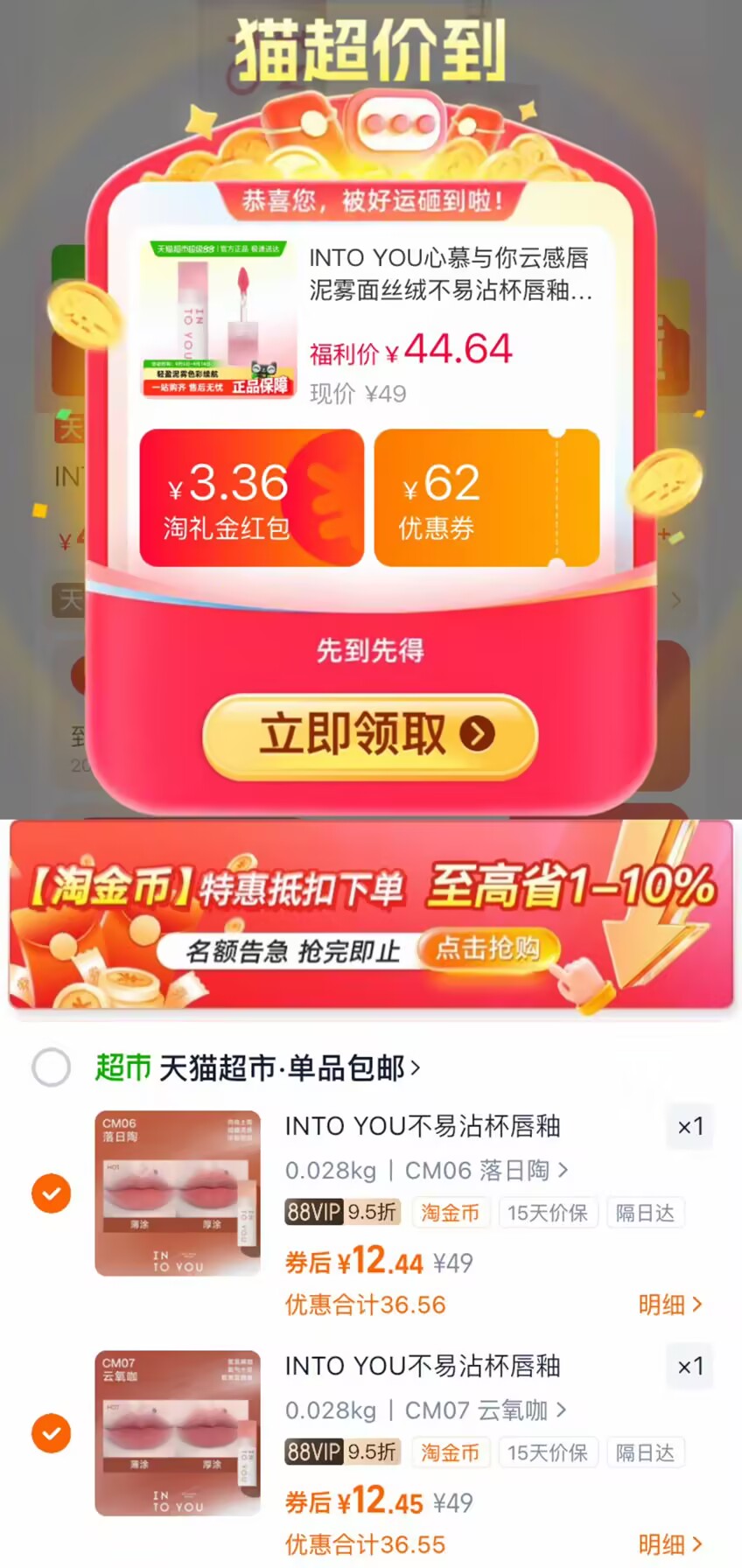The width and height of the screenshot is (742, 1568).
Task: Click the 淘金币 tag on the CM06 item
Action: (x=450, y=1213)
